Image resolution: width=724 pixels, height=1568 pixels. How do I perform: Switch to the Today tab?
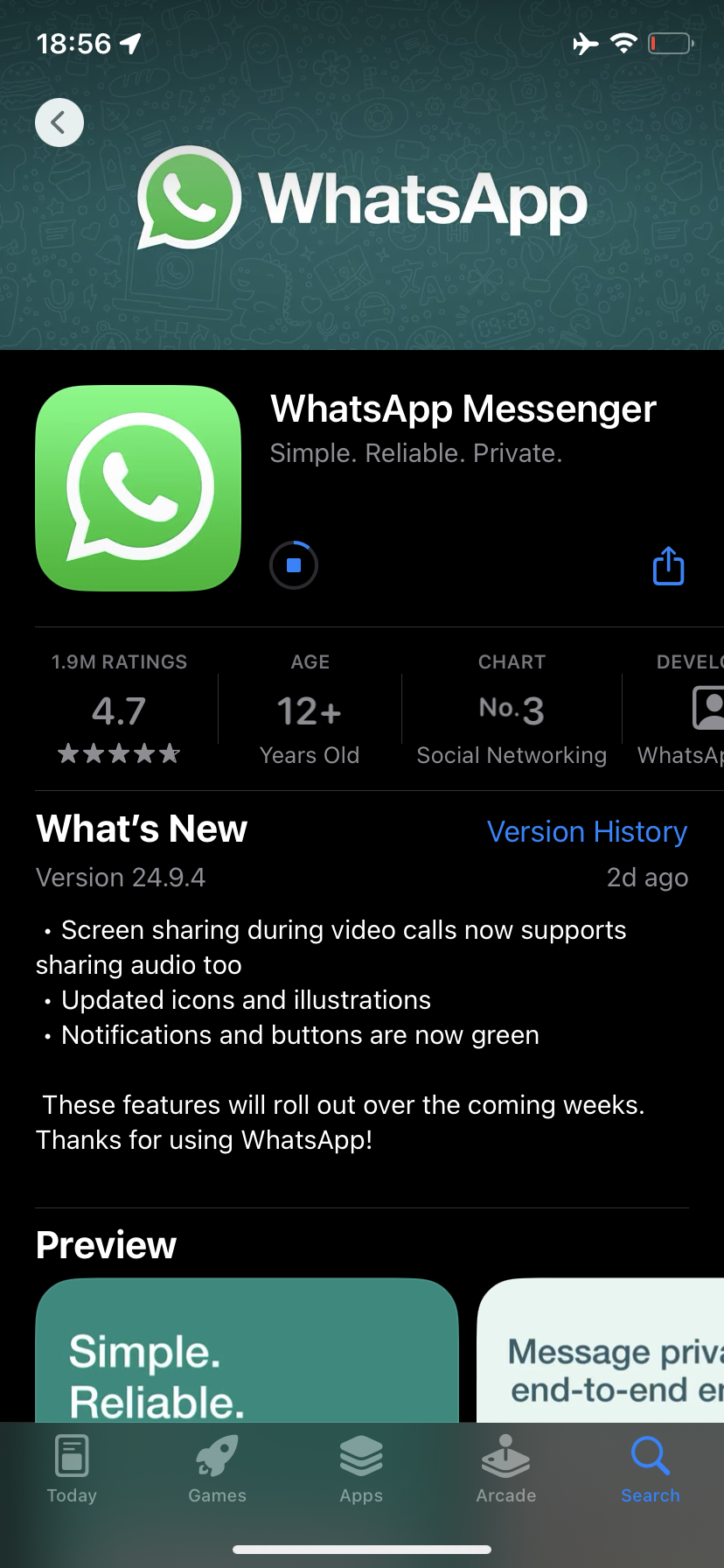(72, 1470)
